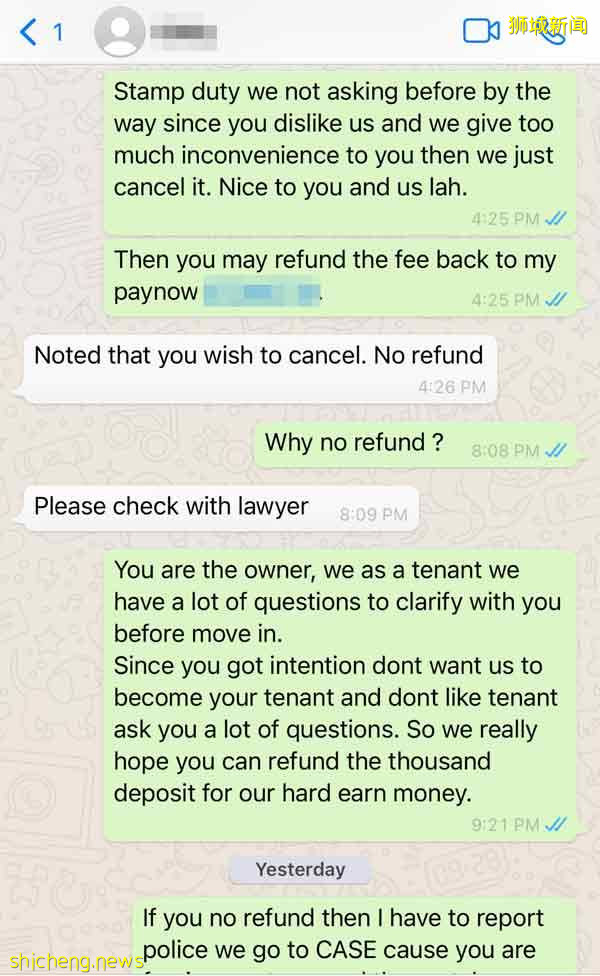Start a video call
The height and width of the screenshot is (976, 600).
click(481, 31)
